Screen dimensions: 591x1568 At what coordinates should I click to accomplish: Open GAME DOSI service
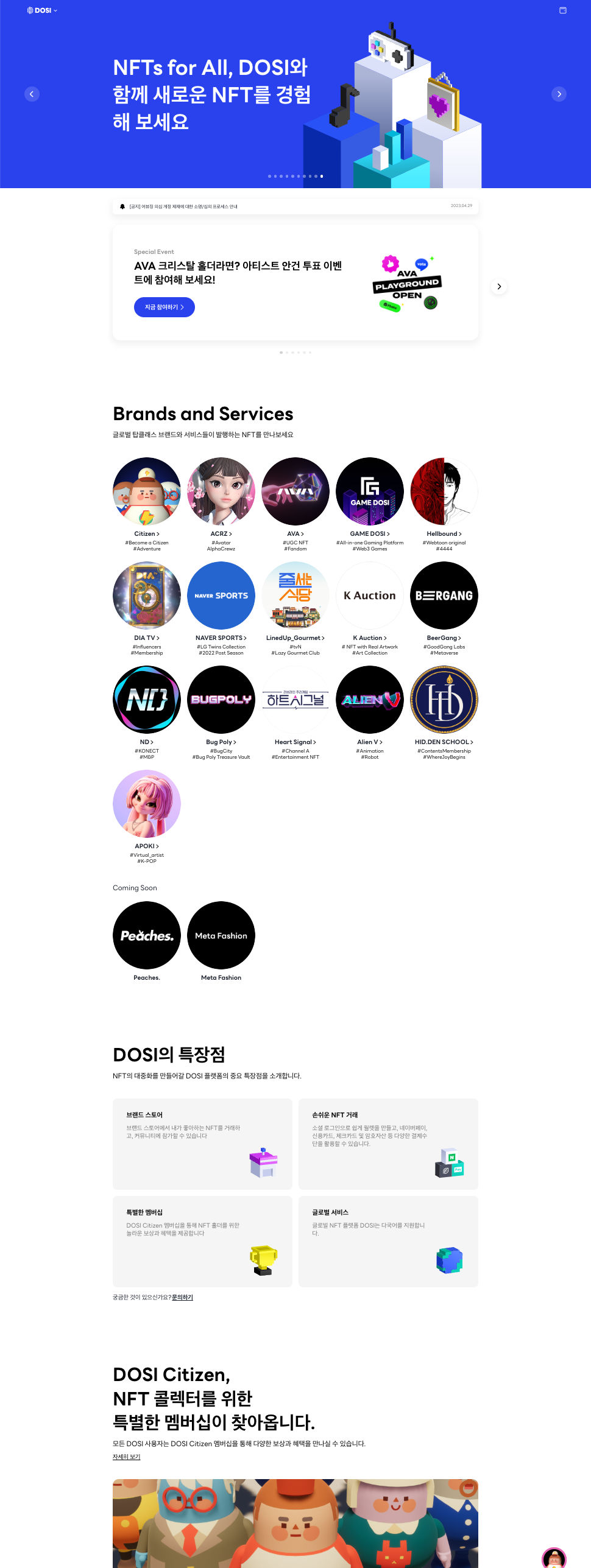click(370, 491)
